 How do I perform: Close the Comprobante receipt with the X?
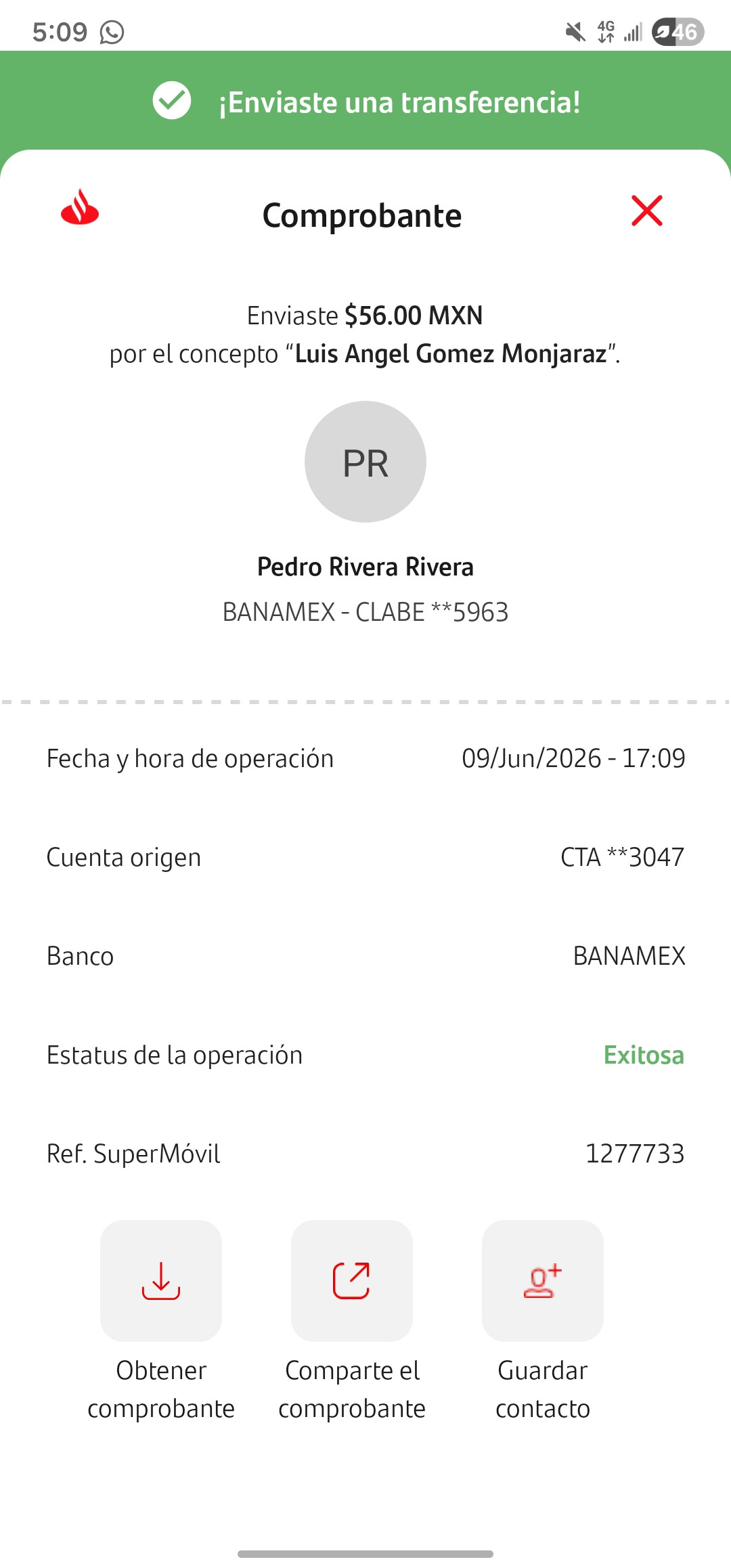[646, 211]
